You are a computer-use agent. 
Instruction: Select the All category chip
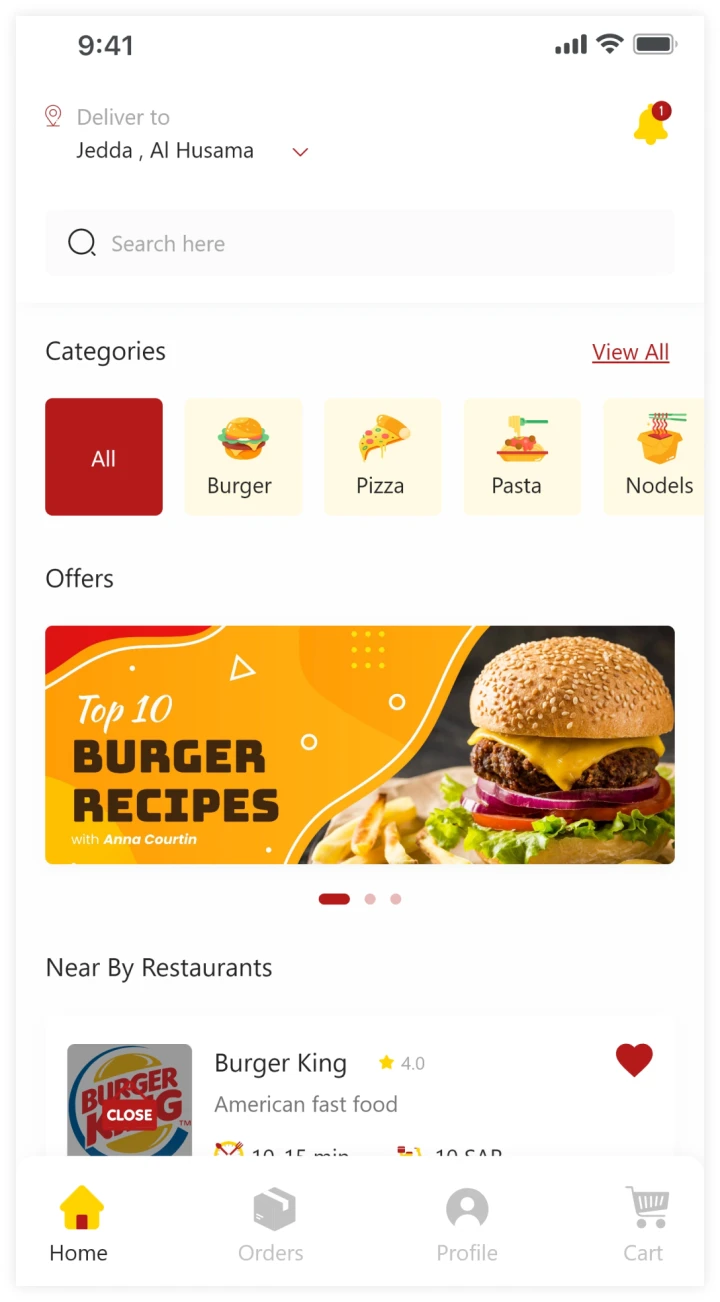pos(104,457)
